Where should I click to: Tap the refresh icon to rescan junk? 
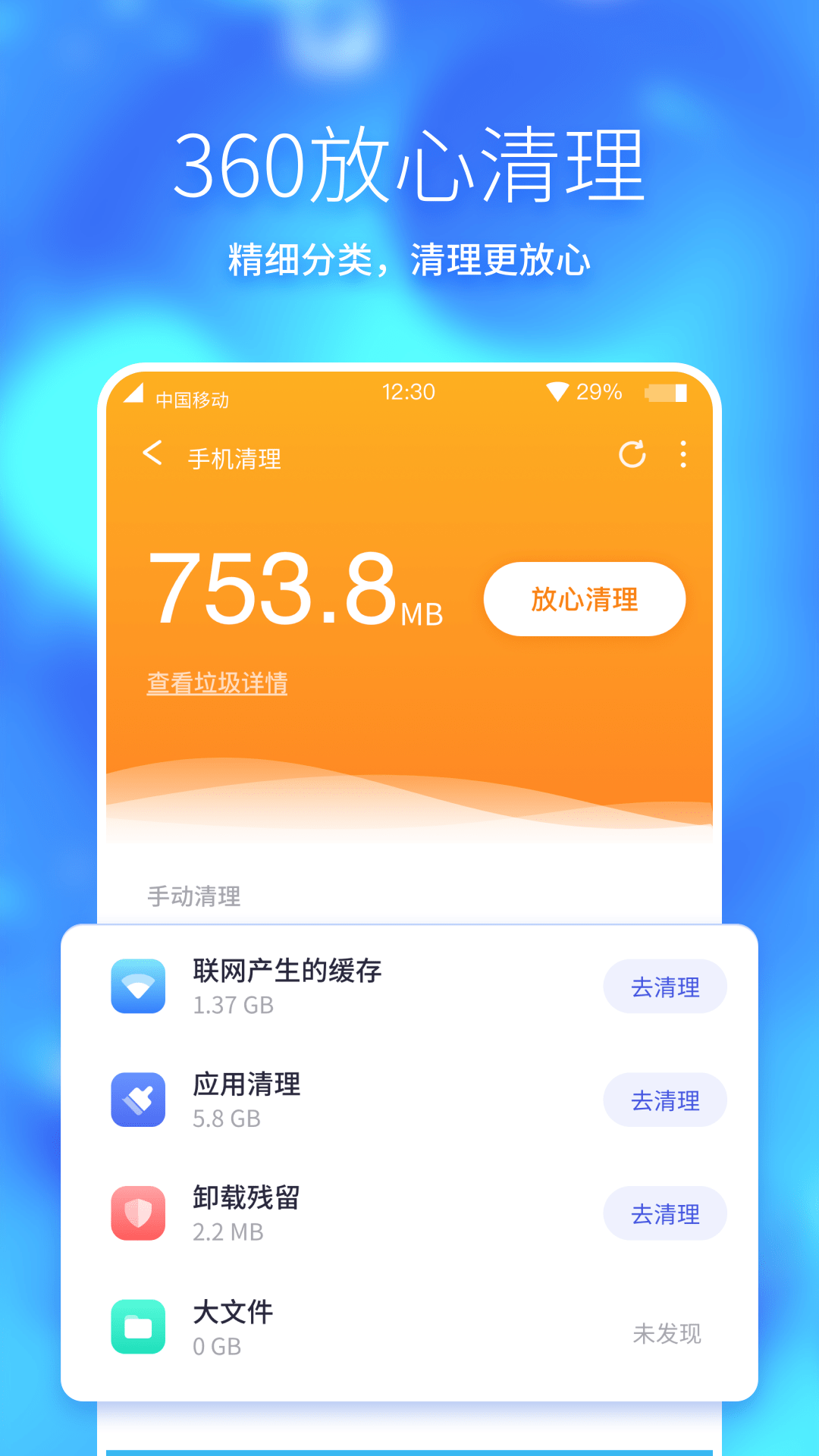632,456
